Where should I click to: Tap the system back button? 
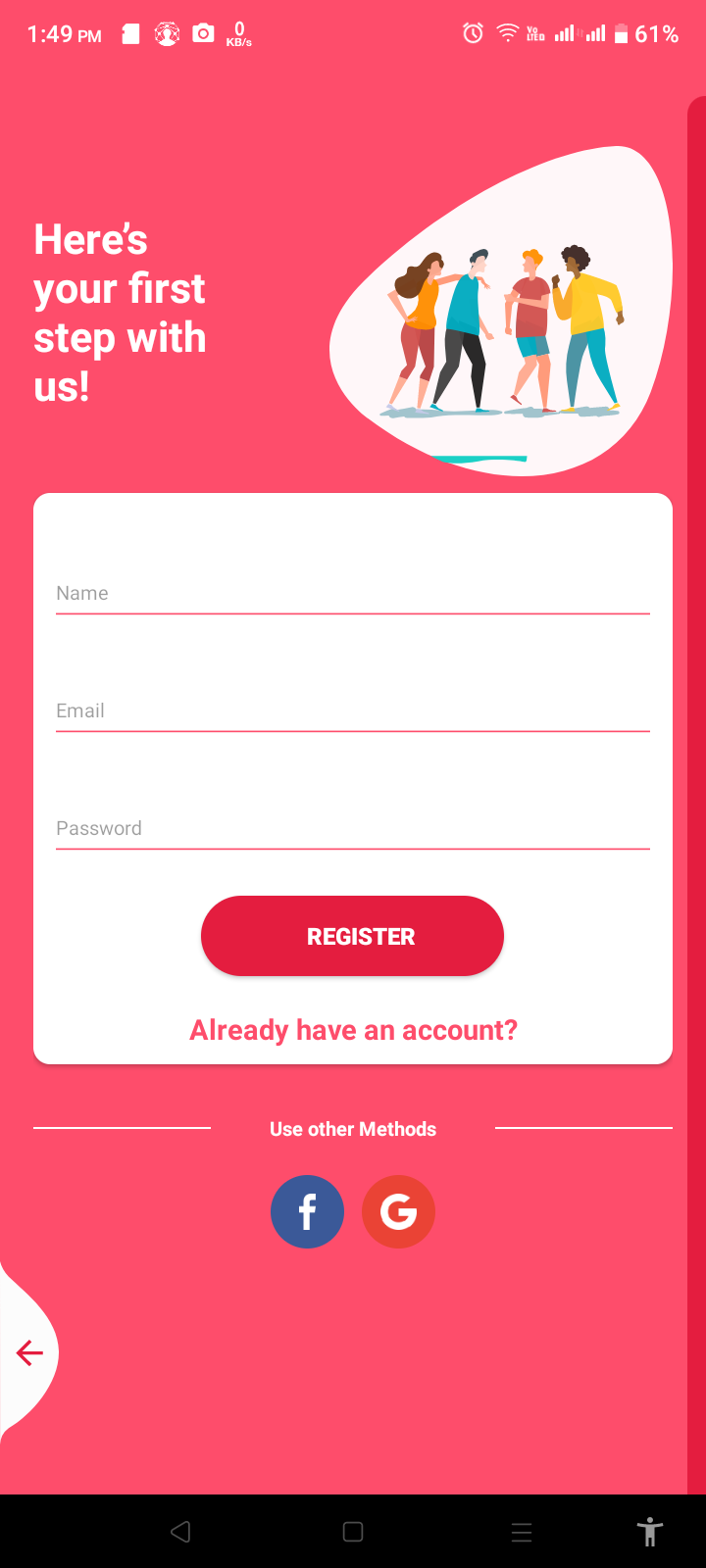(180, 1532)
